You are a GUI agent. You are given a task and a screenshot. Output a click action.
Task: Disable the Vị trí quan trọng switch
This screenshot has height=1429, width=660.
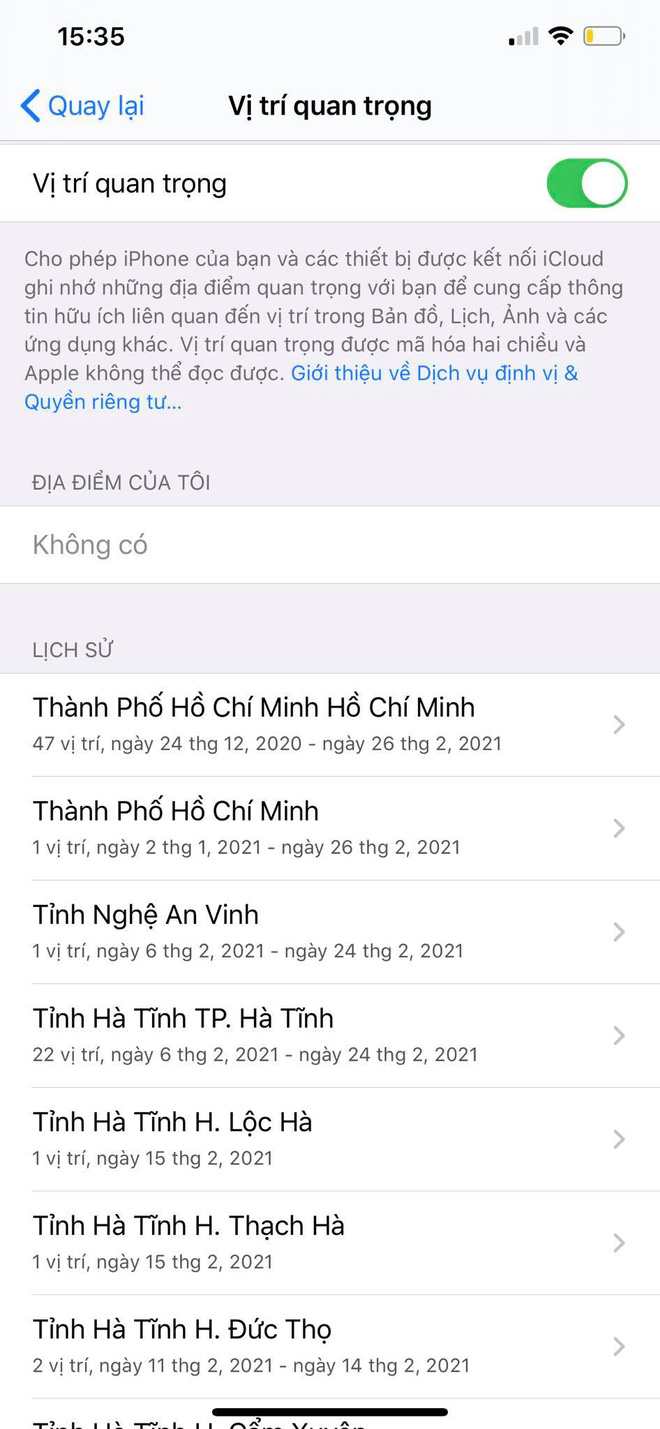click(586, 184)
